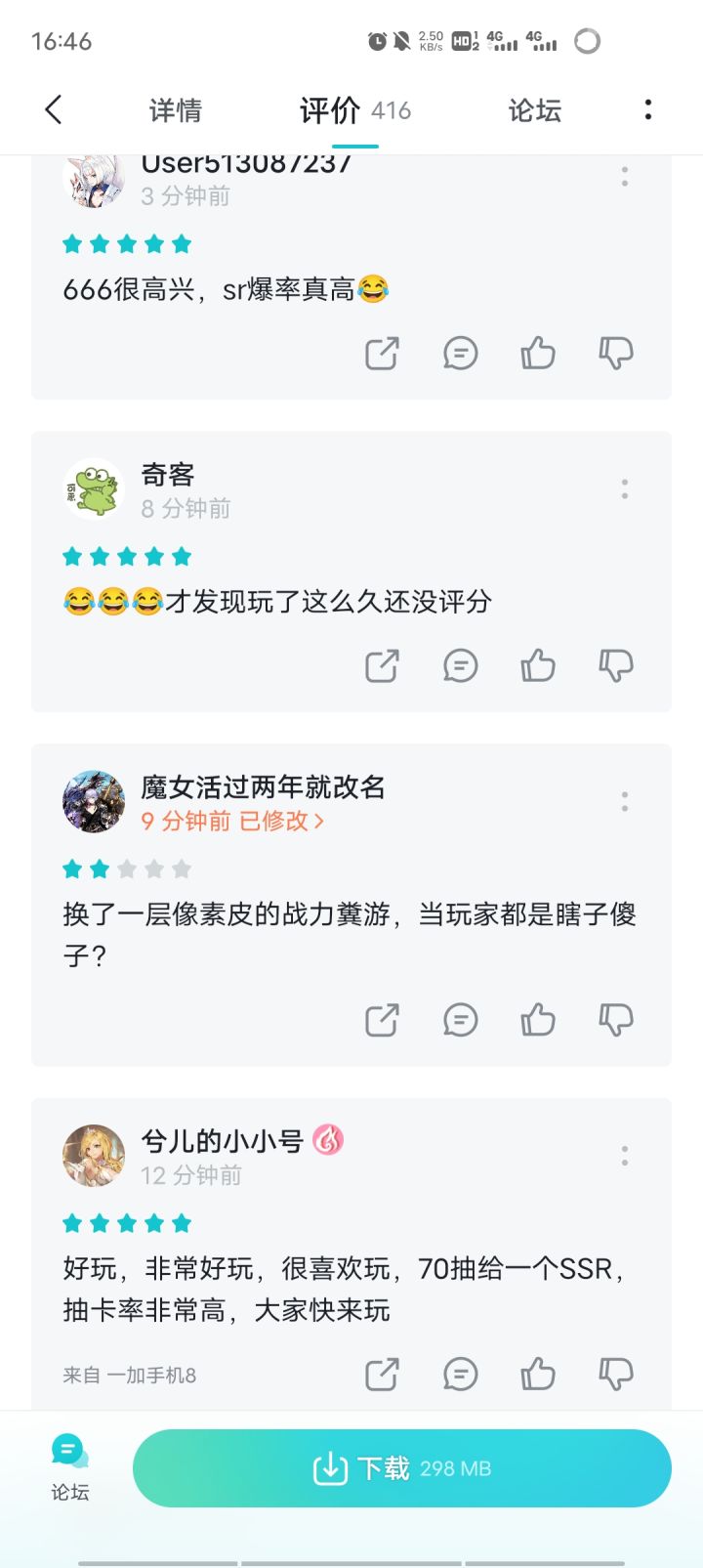Screen dimensions: 703x1568
Task: Tap the 下载 298 MB button
Action: [402, 1468]
